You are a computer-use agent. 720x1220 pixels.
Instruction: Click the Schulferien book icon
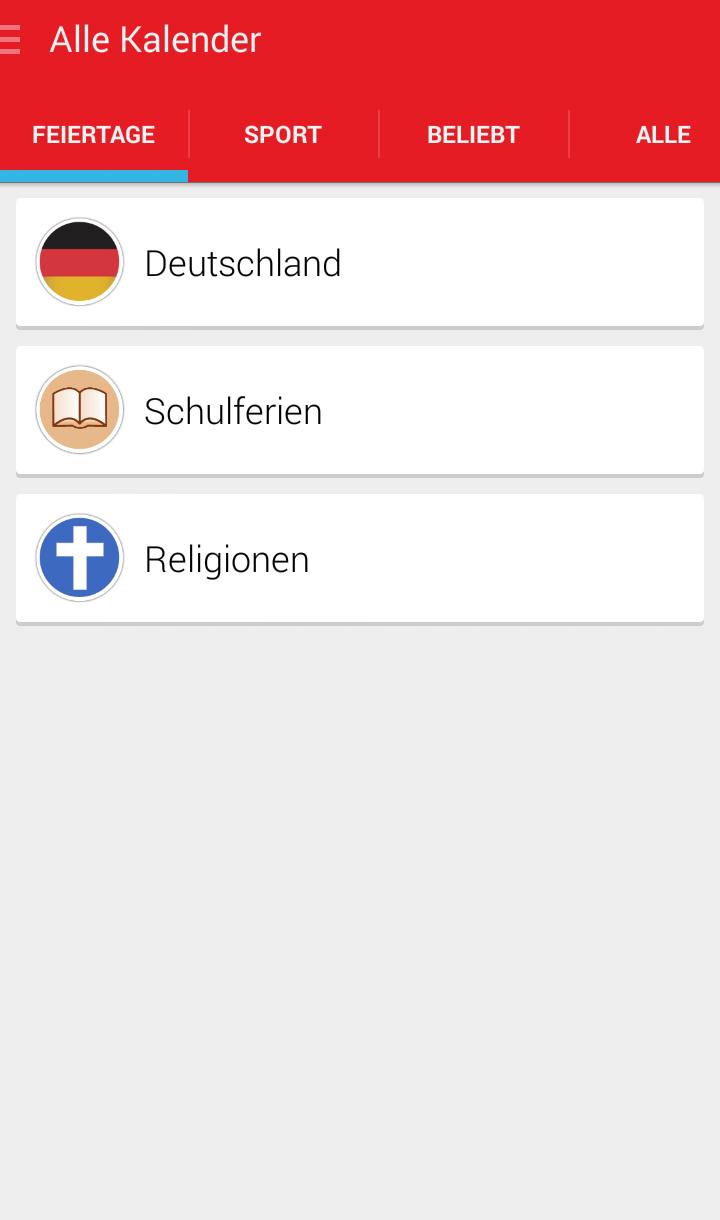79,409
